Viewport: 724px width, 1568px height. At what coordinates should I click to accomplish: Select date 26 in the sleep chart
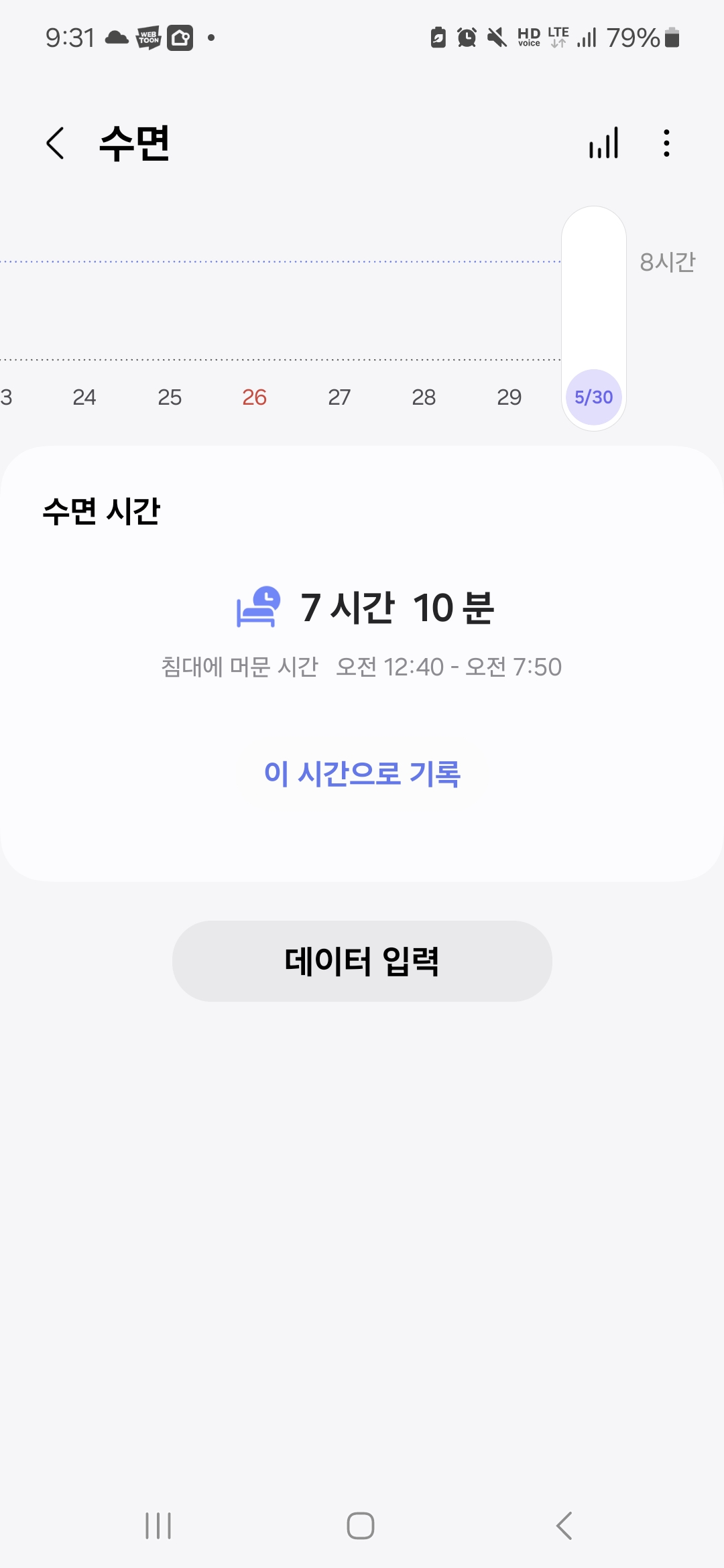pos(254,397)
